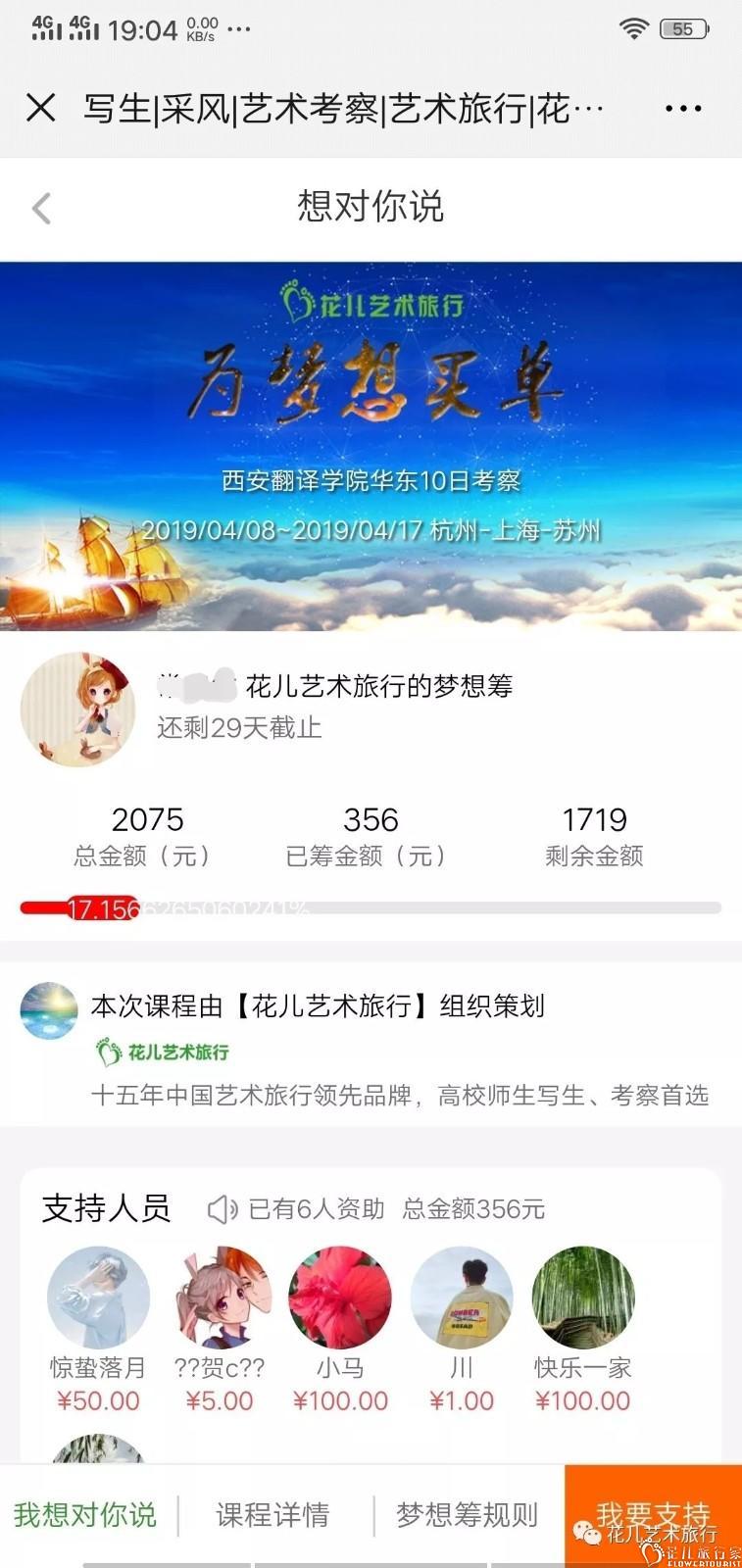Viewport: 742px width, 1568px height.
Task: Go back using the left chevron
Action: pyautogui.click(x=41, y=208)
